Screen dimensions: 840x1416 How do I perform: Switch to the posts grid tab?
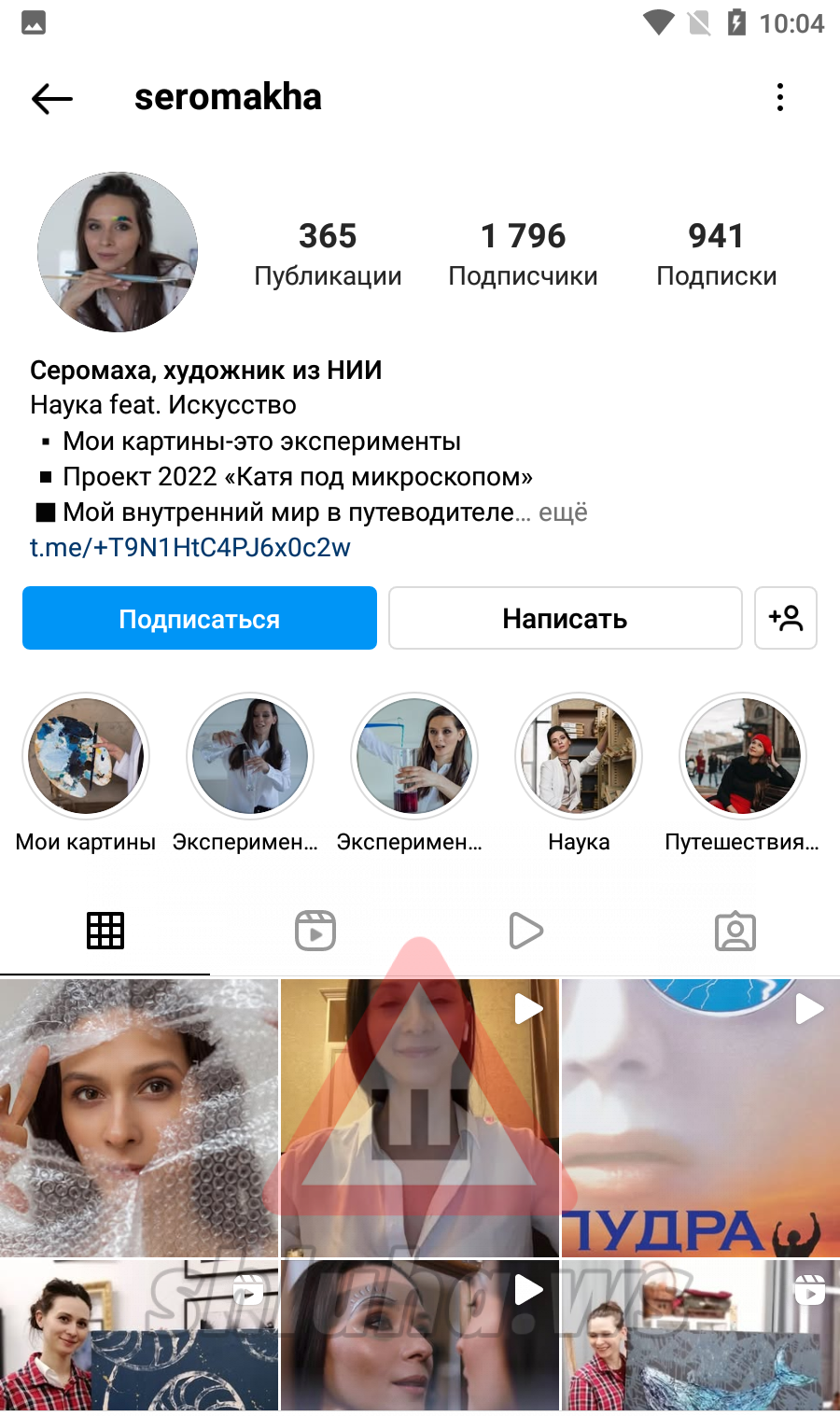tap(105, 931)
